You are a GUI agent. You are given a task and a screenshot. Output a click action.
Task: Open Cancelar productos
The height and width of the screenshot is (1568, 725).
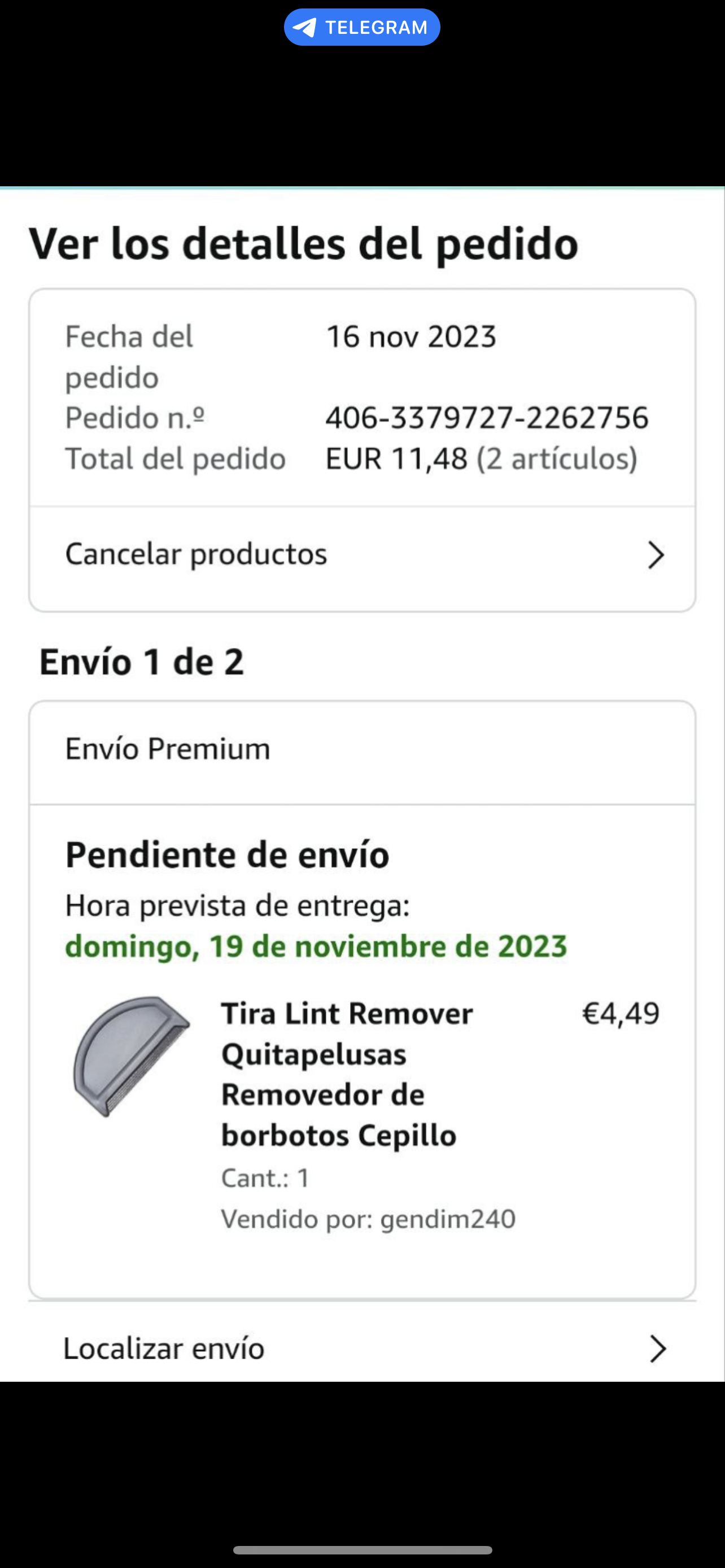(x=362, y=554)
